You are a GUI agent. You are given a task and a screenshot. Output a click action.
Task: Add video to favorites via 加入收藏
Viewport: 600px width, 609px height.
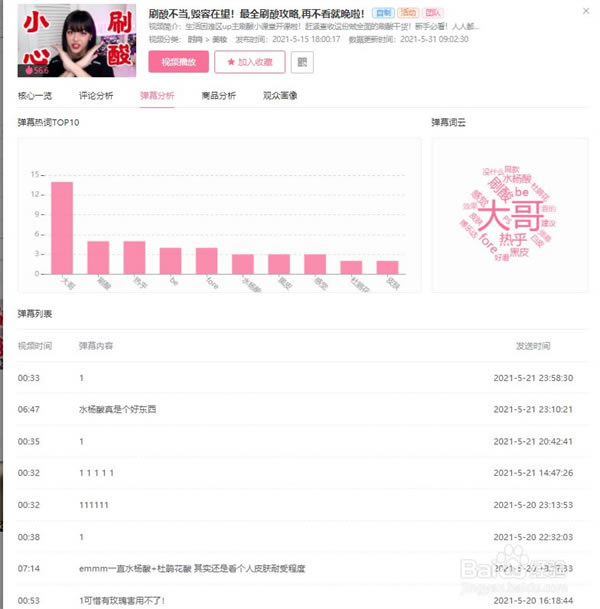coord(249,62)
